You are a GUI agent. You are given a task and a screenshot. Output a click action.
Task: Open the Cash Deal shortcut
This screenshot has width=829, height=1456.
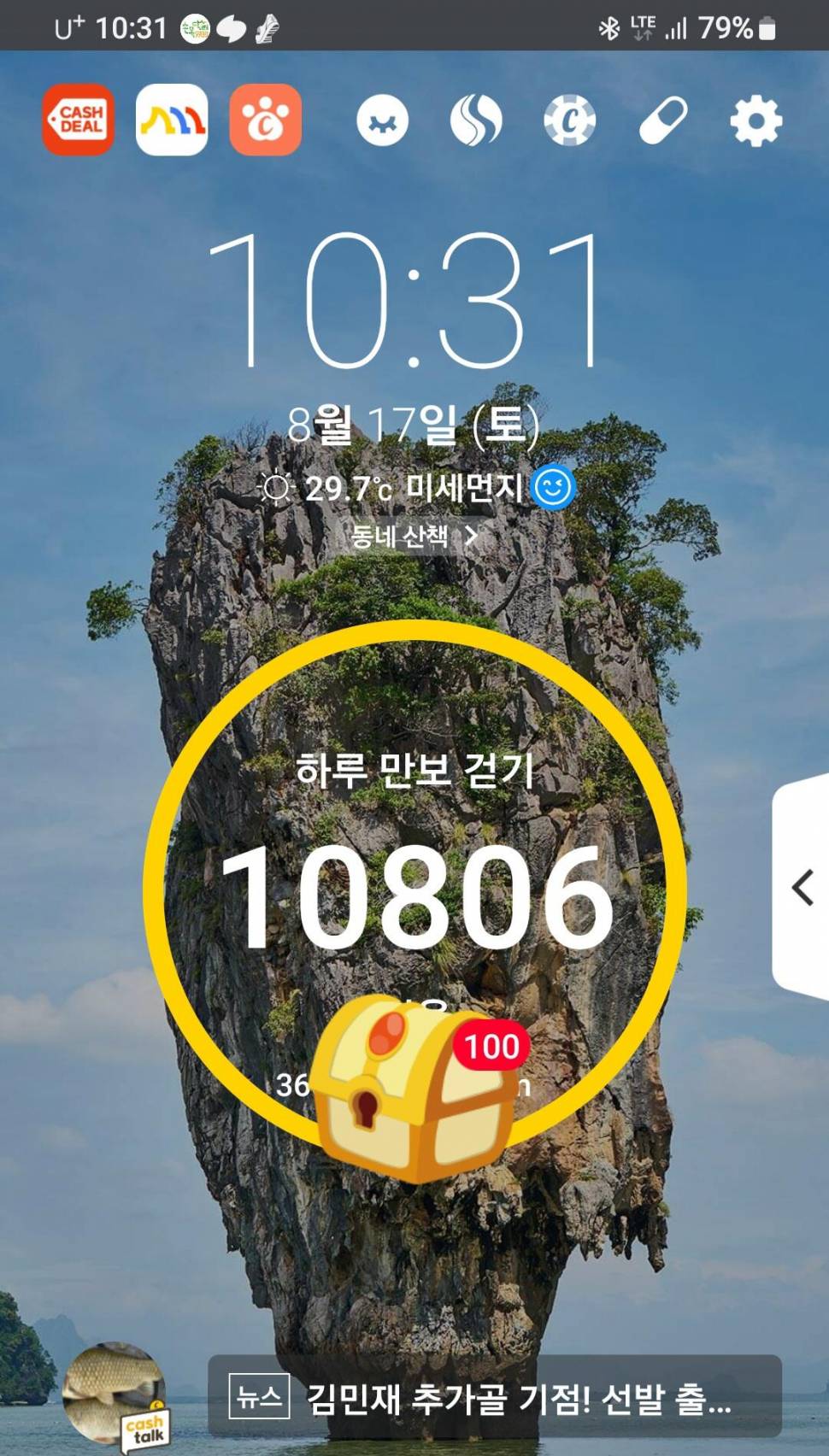pyautogui.click(x=79, y=120)
